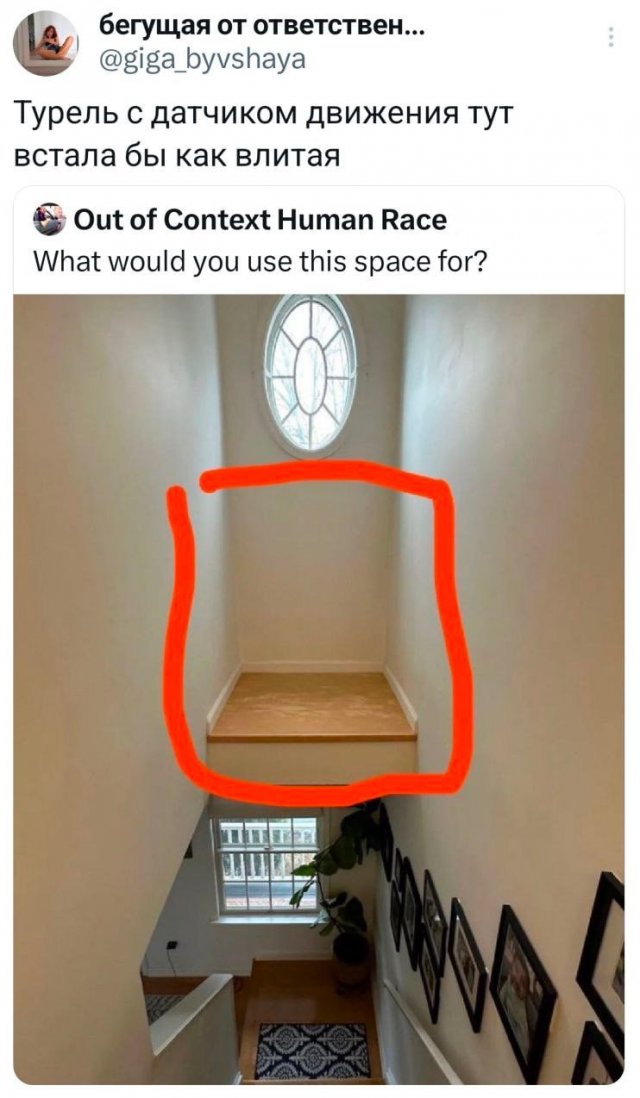Open the @giga_byvshaya profile
The width and height of the screenshot is (640, 1098).
(204, 60)
